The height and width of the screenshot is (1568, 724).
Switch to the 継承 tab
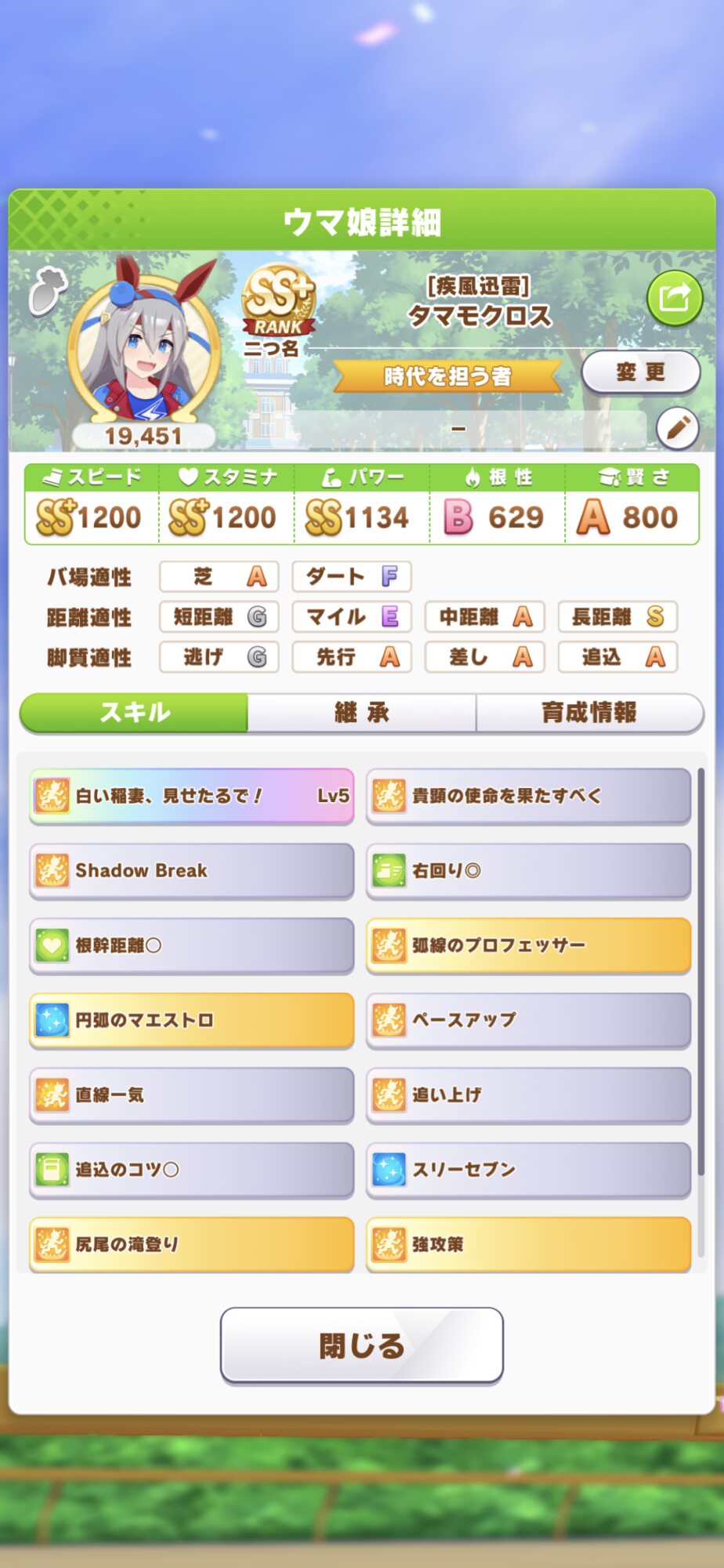(x=361, y=713)
